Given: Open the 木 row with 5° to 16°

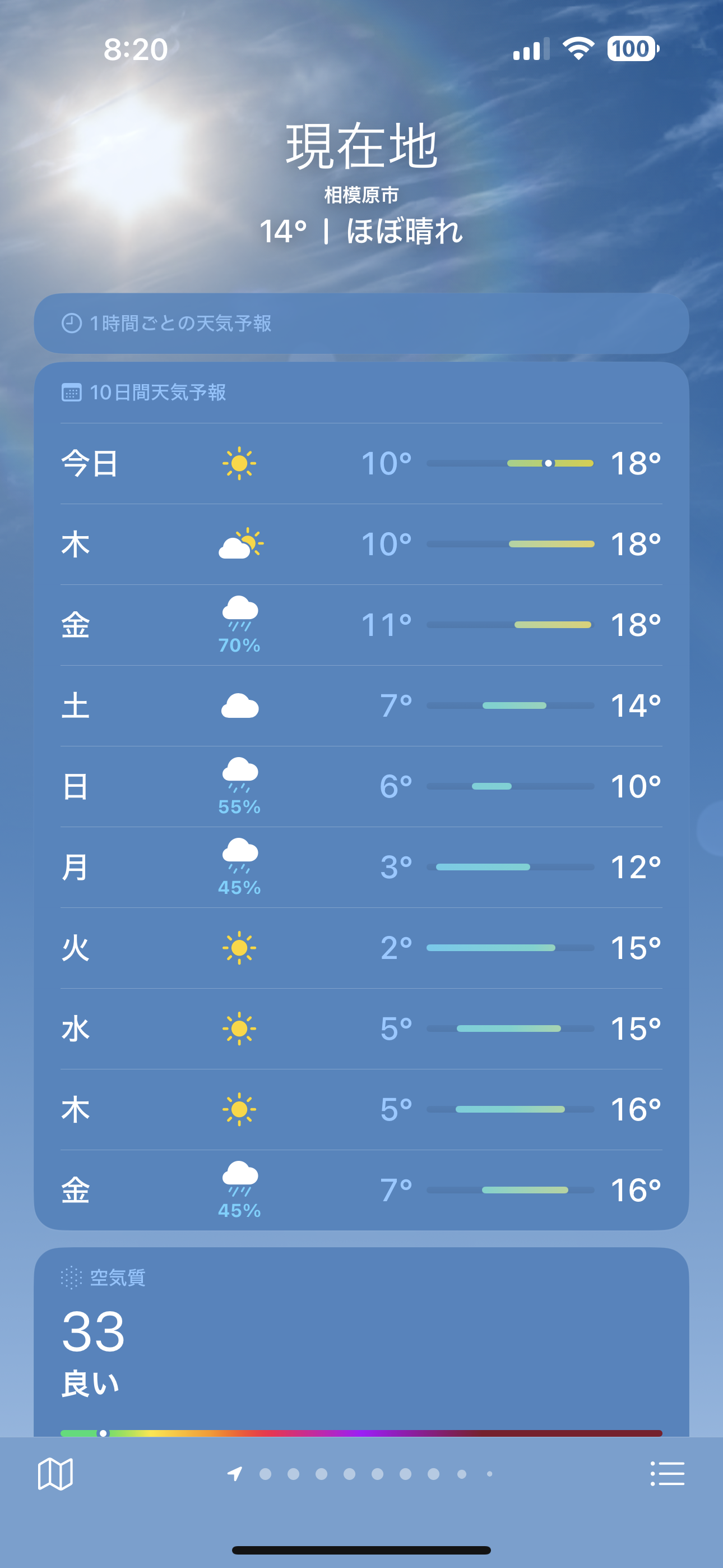Looking at the screenshot, I should [361, 1109].
